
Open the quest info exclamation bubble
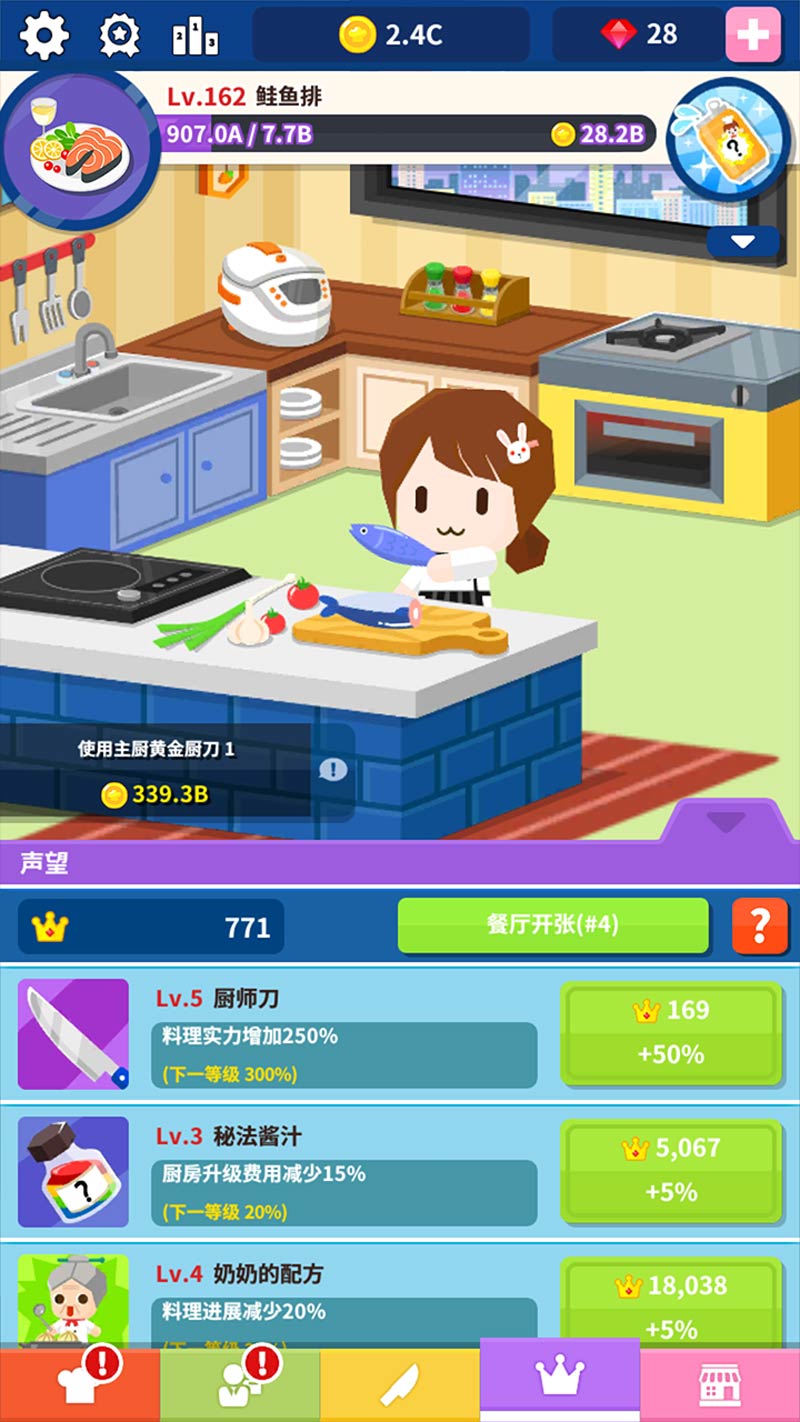pyautogui.click(x=333, y=769)
